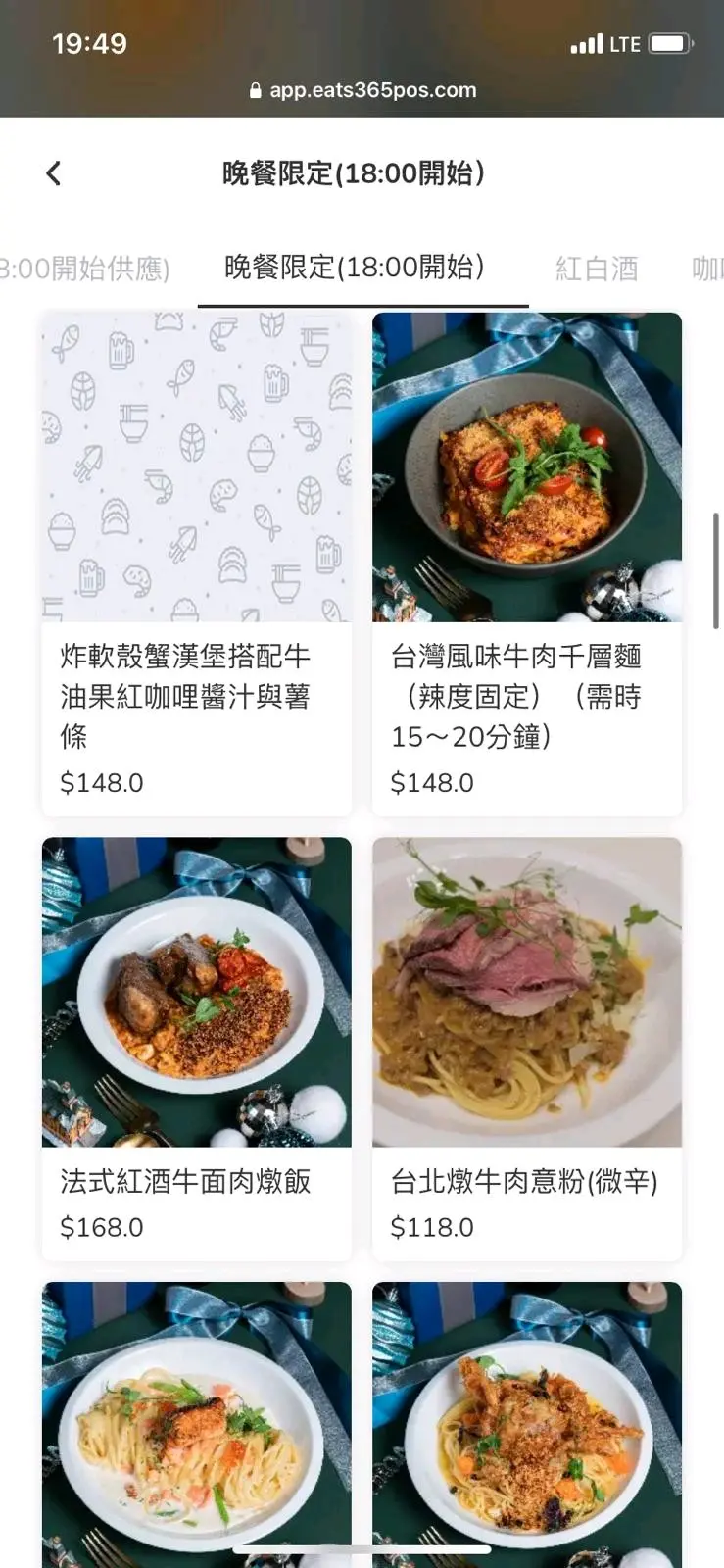Tap the app.eats365pos.com address bar
This screenshot has width=724, height=1568.
point(362,90)
